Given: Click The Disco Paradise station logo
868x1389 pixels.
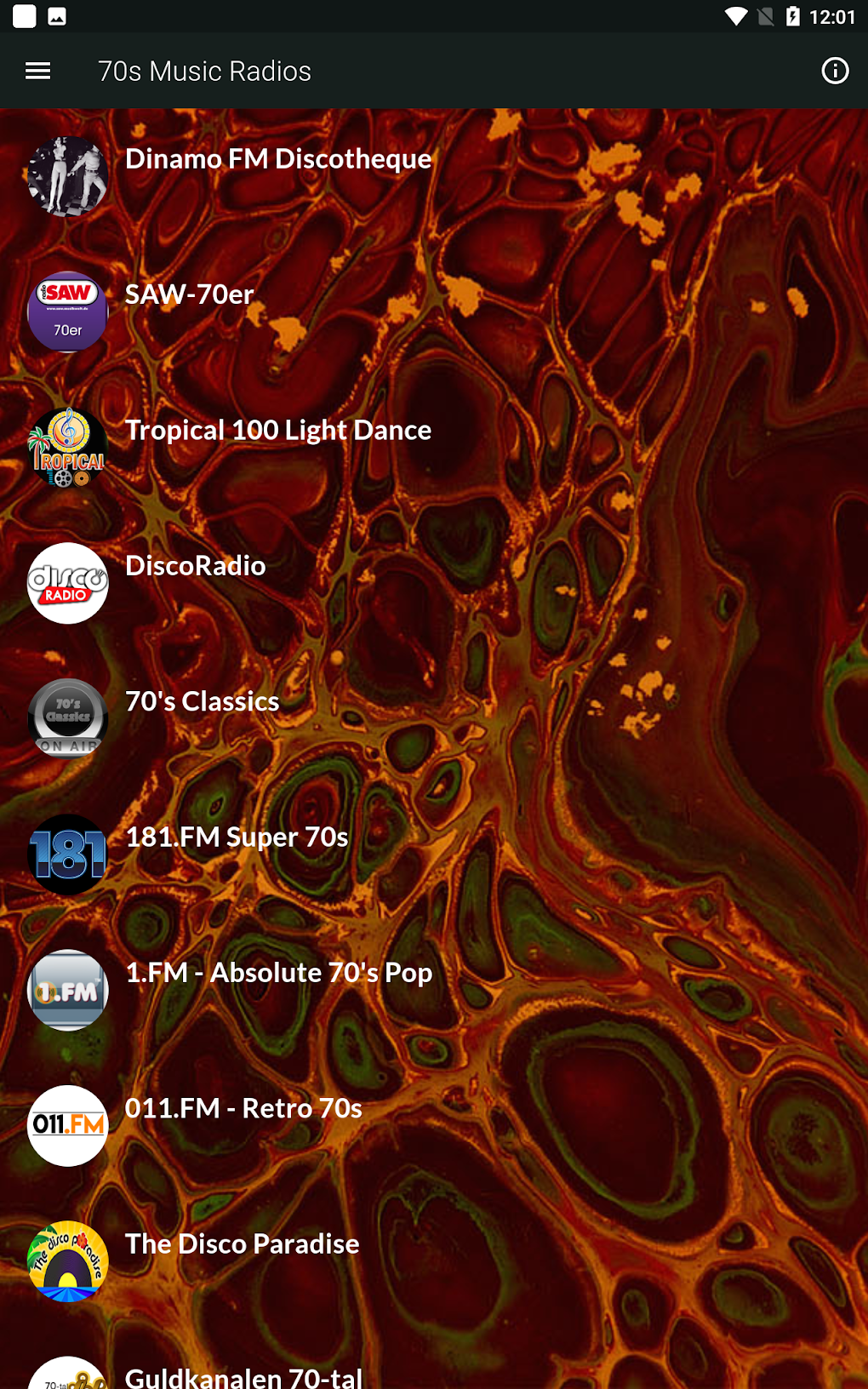Looking at the screenshot, I should 67,1261.
